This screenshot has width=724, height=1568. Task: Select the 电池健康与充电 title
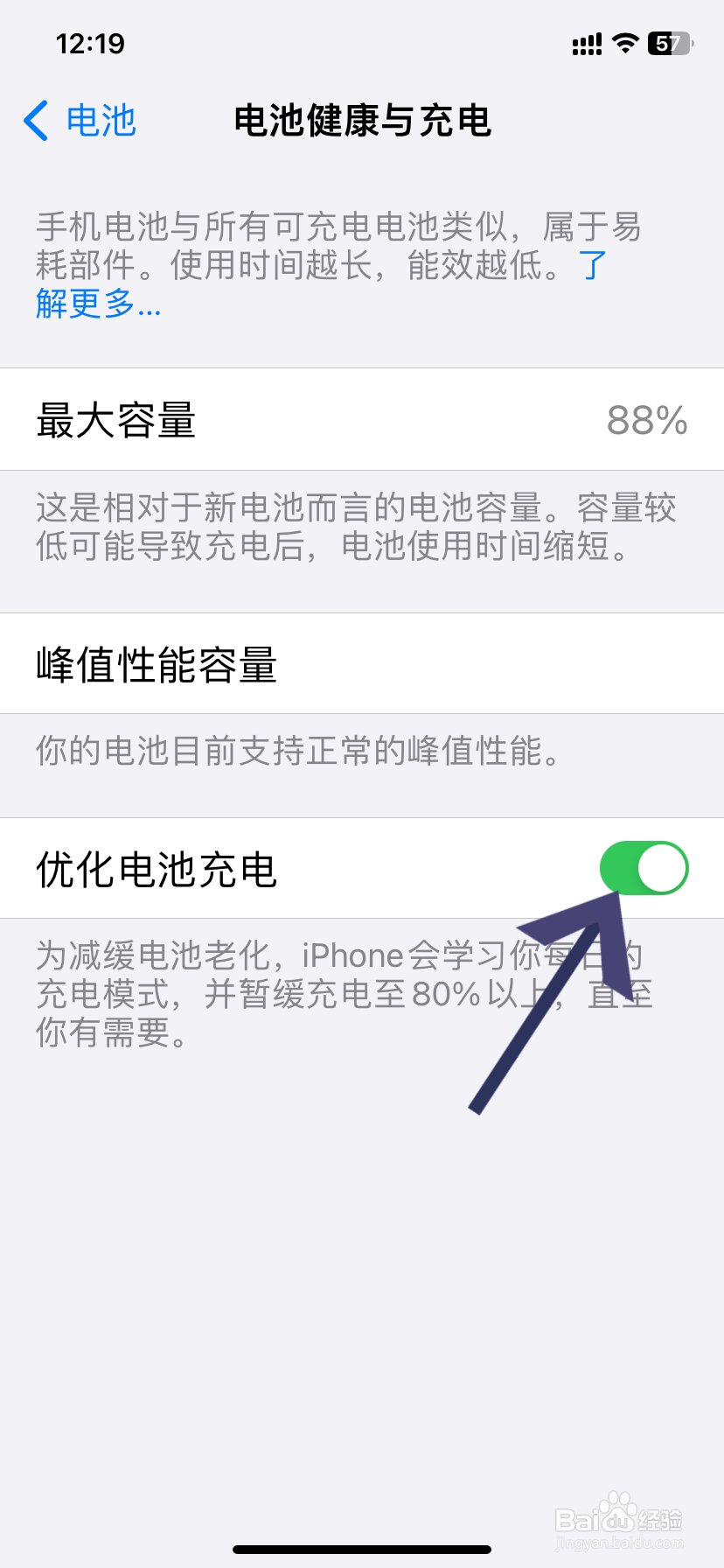pos(362,122)
